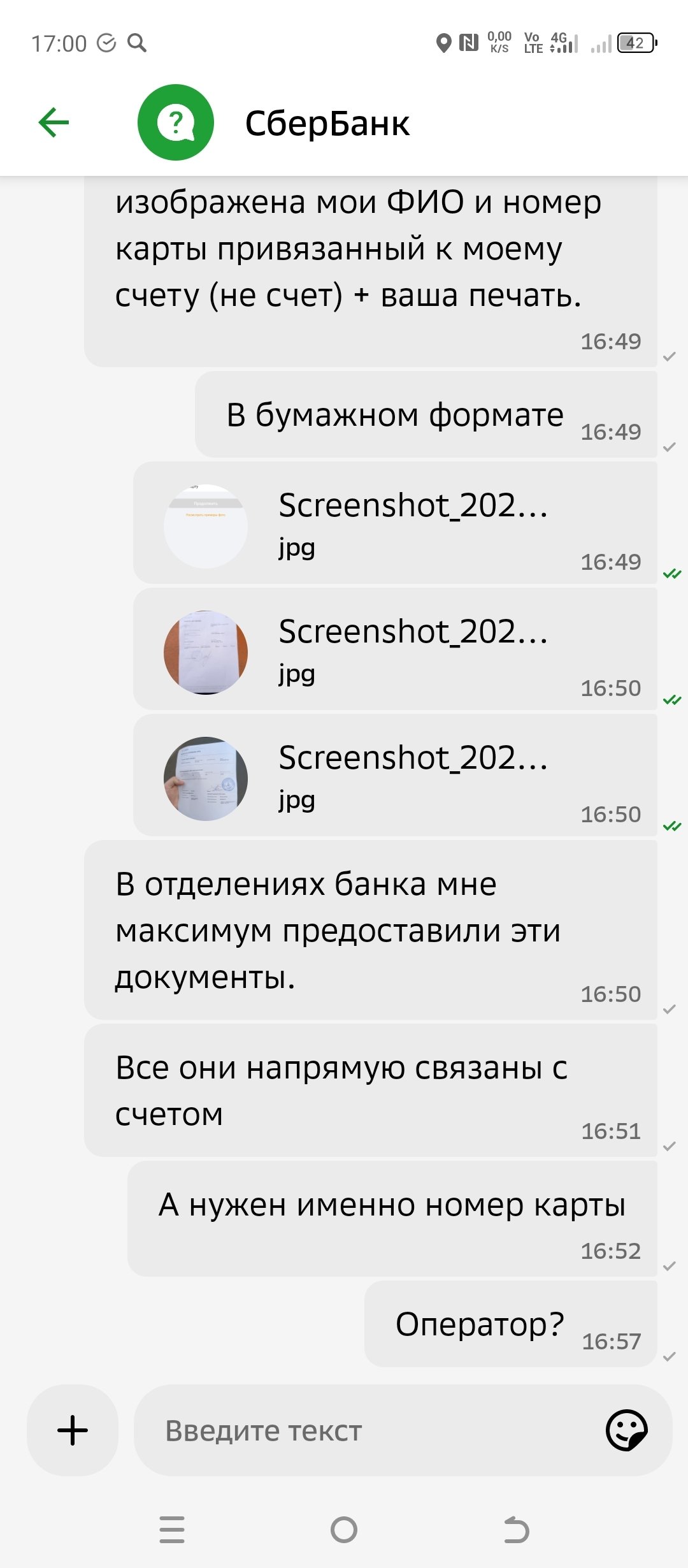Viewport: 688px width, 1568px height.
Task: Tap the system home button
Action: [x=344, y=1529]
